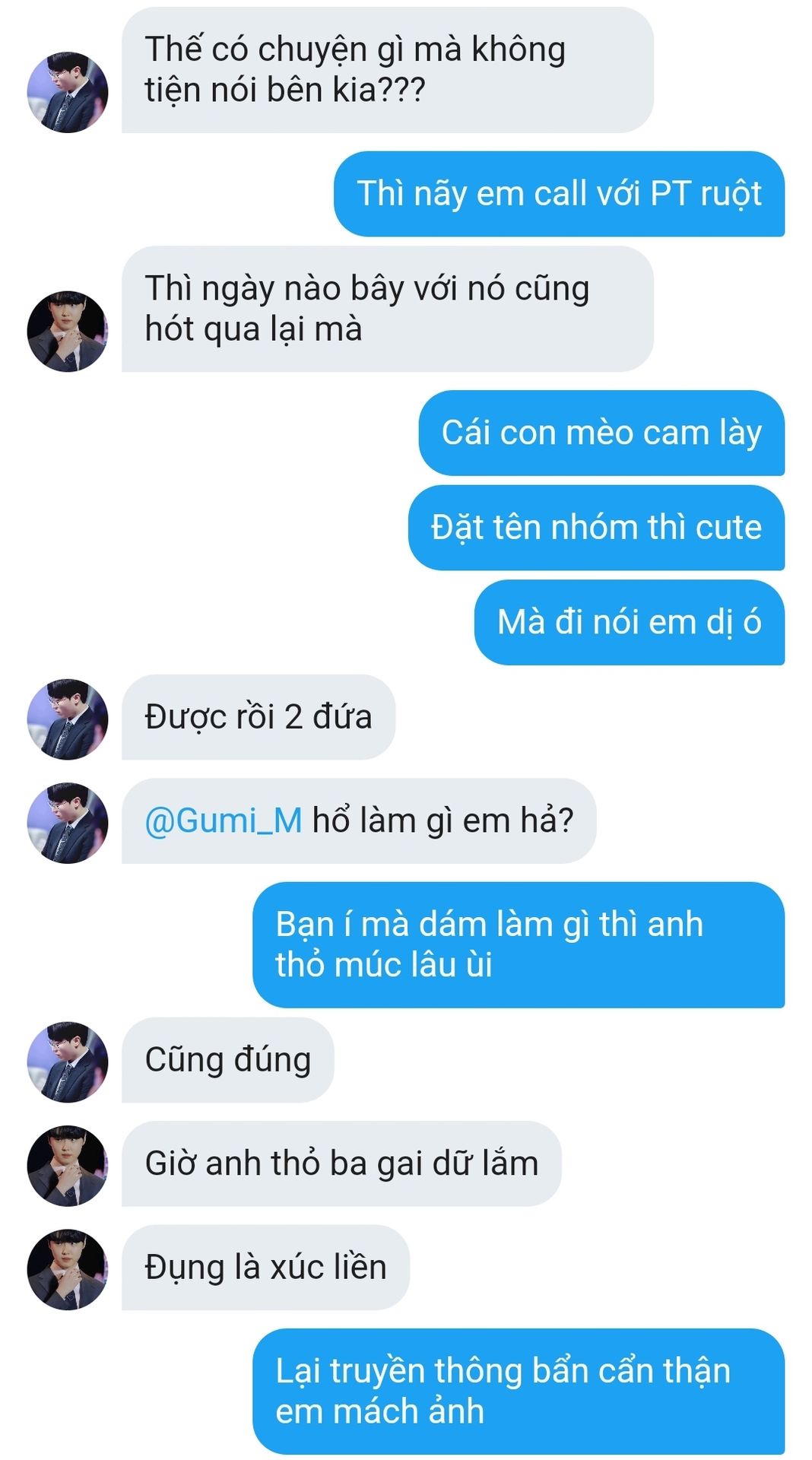Tap avatar beside "Đụng là xúc liền"

(68, 1268)
